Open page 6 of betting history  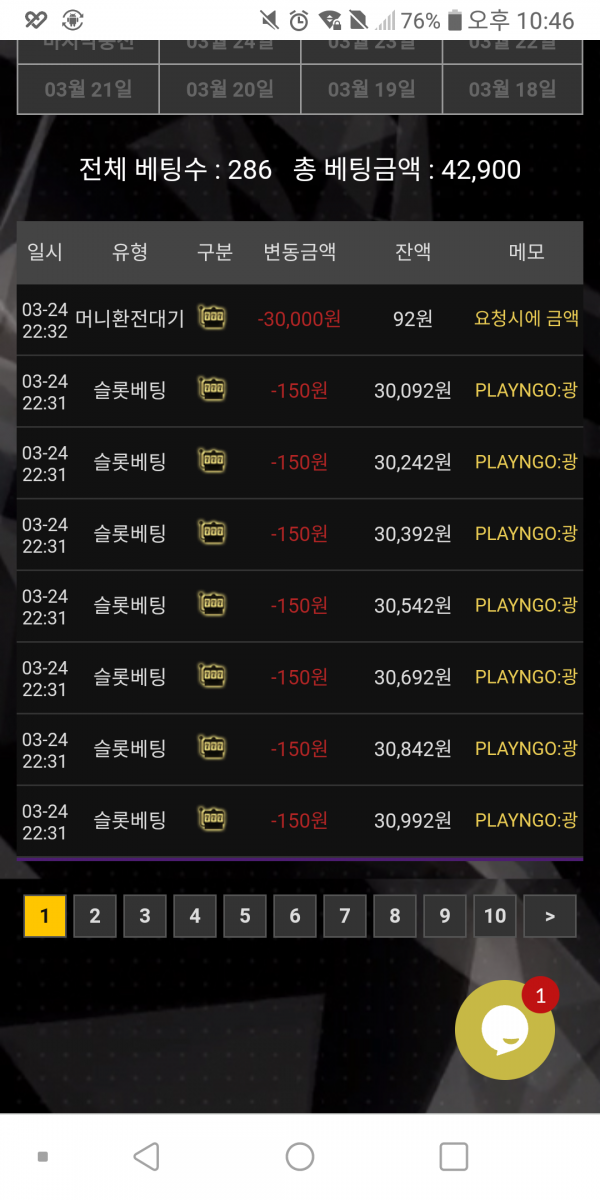point(295,916)
